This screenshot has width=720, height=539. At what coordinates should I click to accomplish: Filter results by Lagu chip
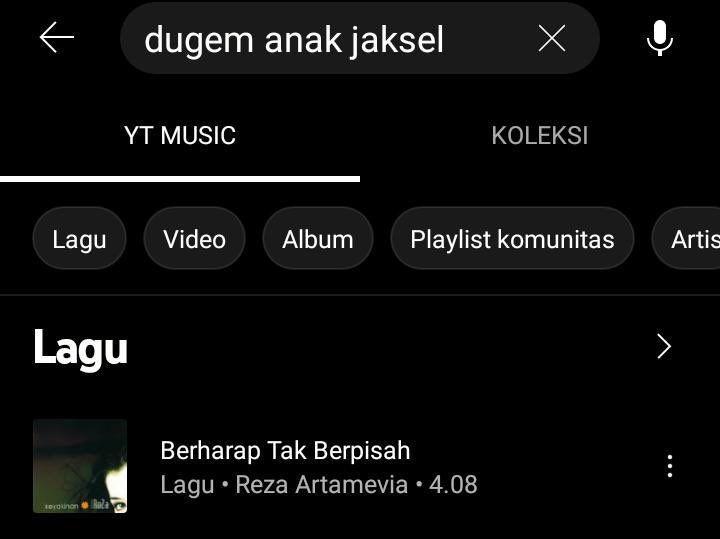[79, 239]
